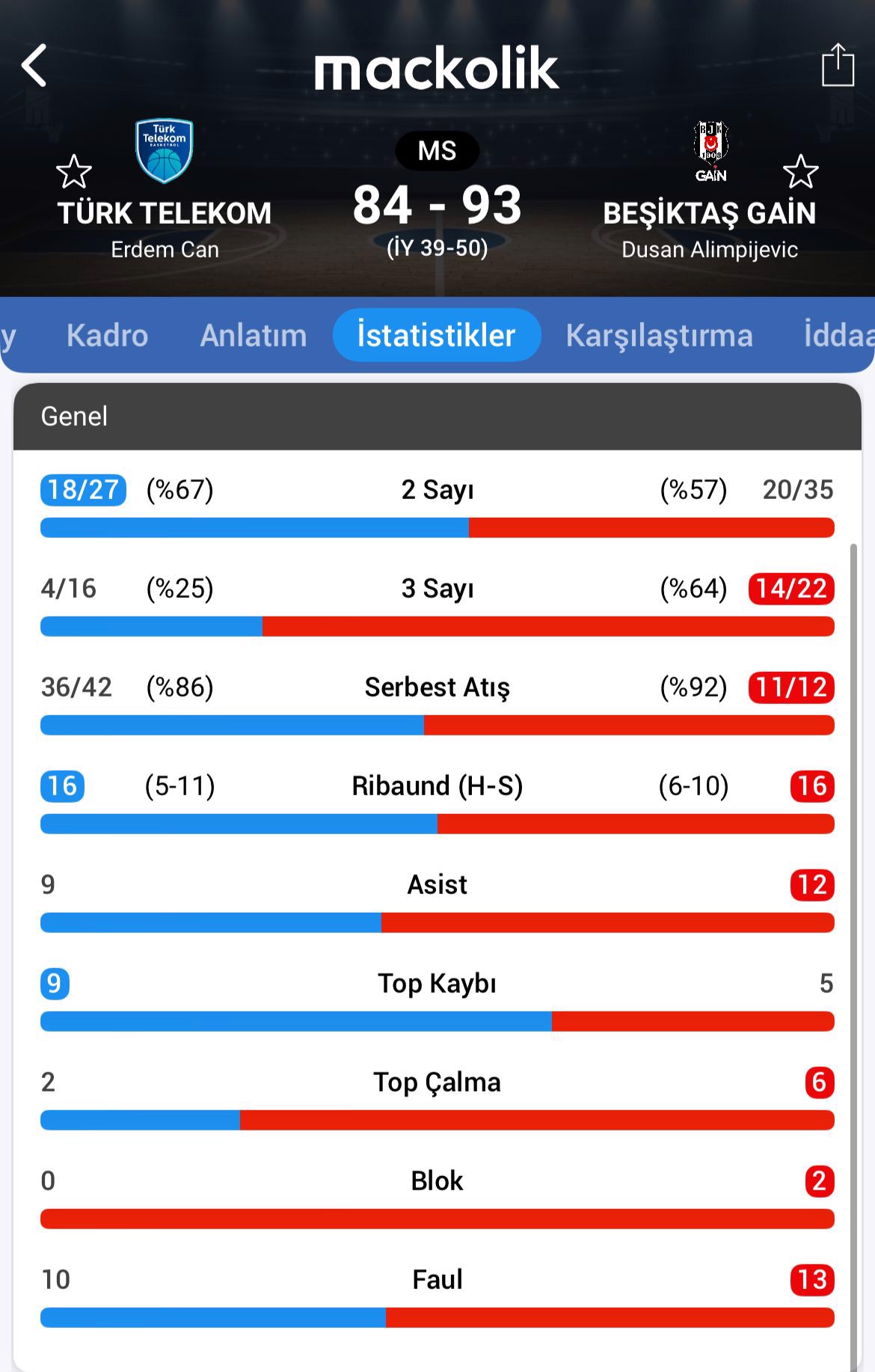Open the Anlatım tab

pos(254,335)
